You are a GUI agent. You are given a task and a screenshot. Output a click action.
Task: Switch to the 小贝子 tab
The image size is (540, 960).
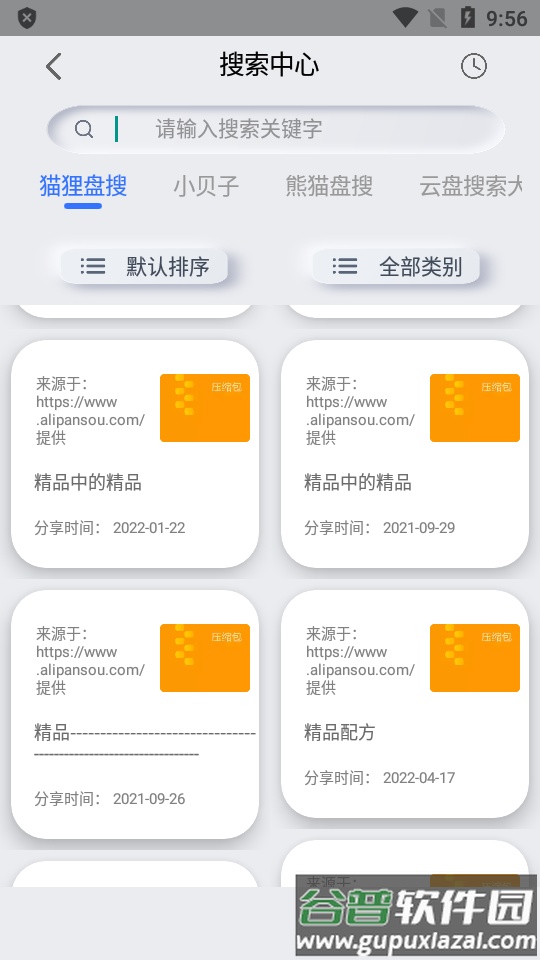point(206,186)
